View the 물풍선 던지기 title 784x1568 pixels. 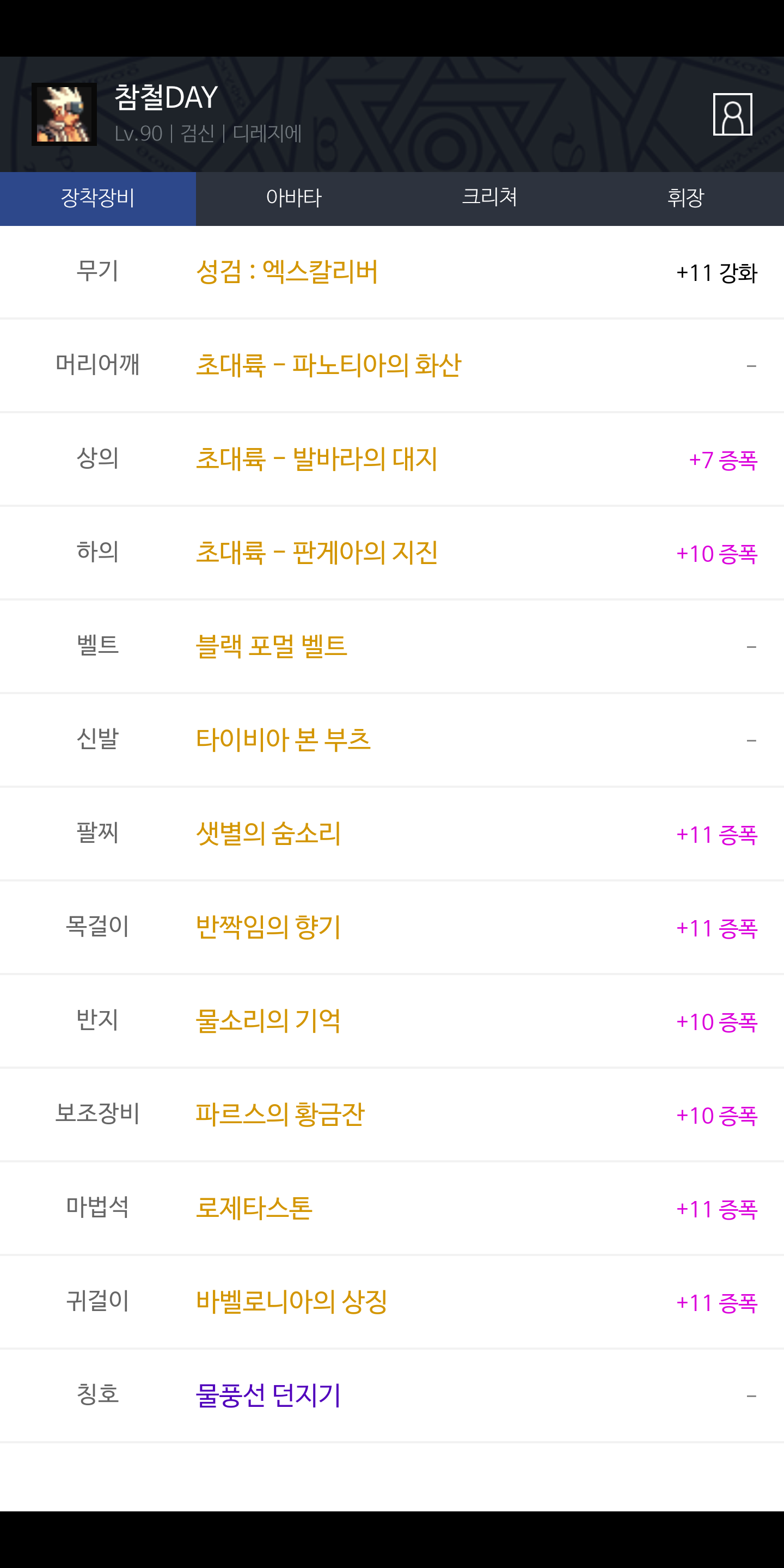pos(268,1395)
